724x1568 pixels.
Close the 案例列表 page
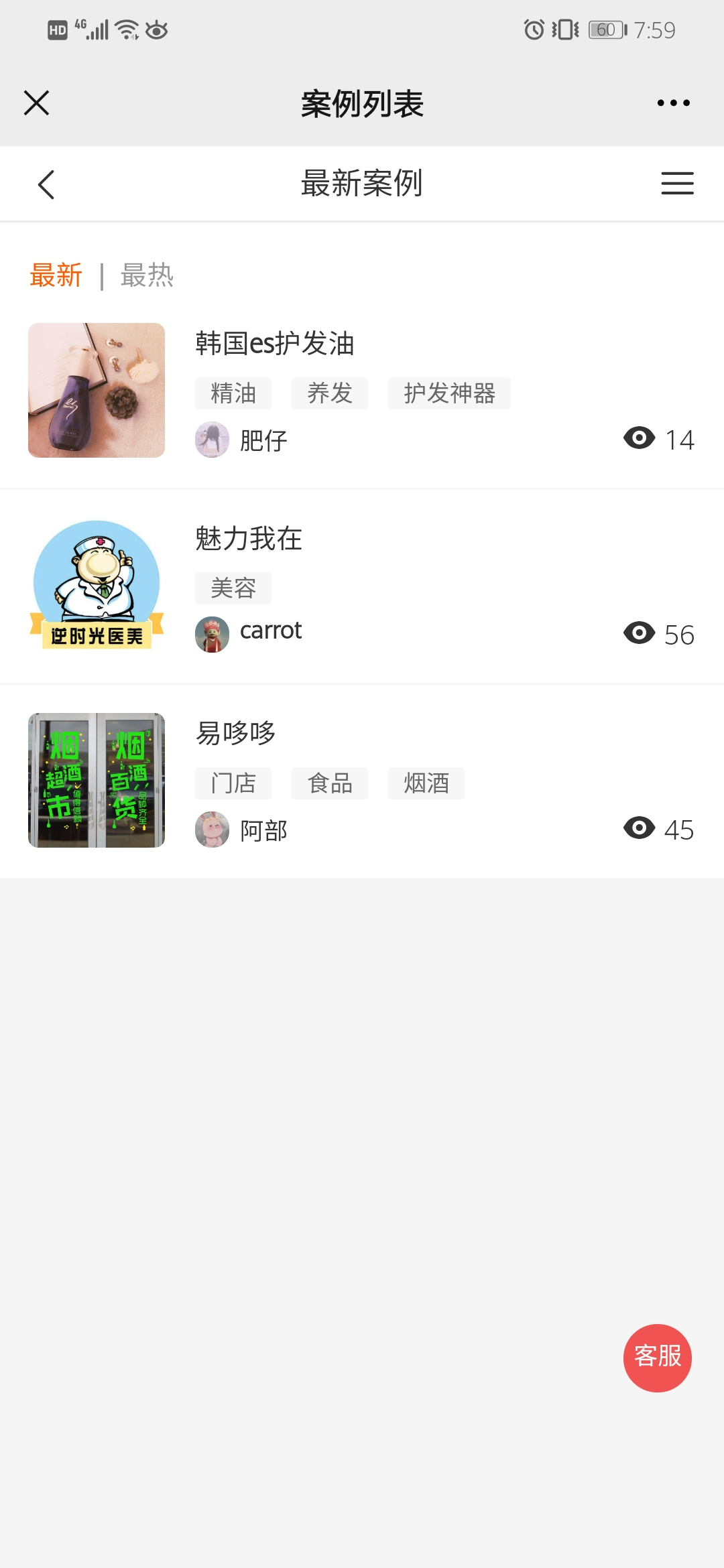[x=36, y=103]
